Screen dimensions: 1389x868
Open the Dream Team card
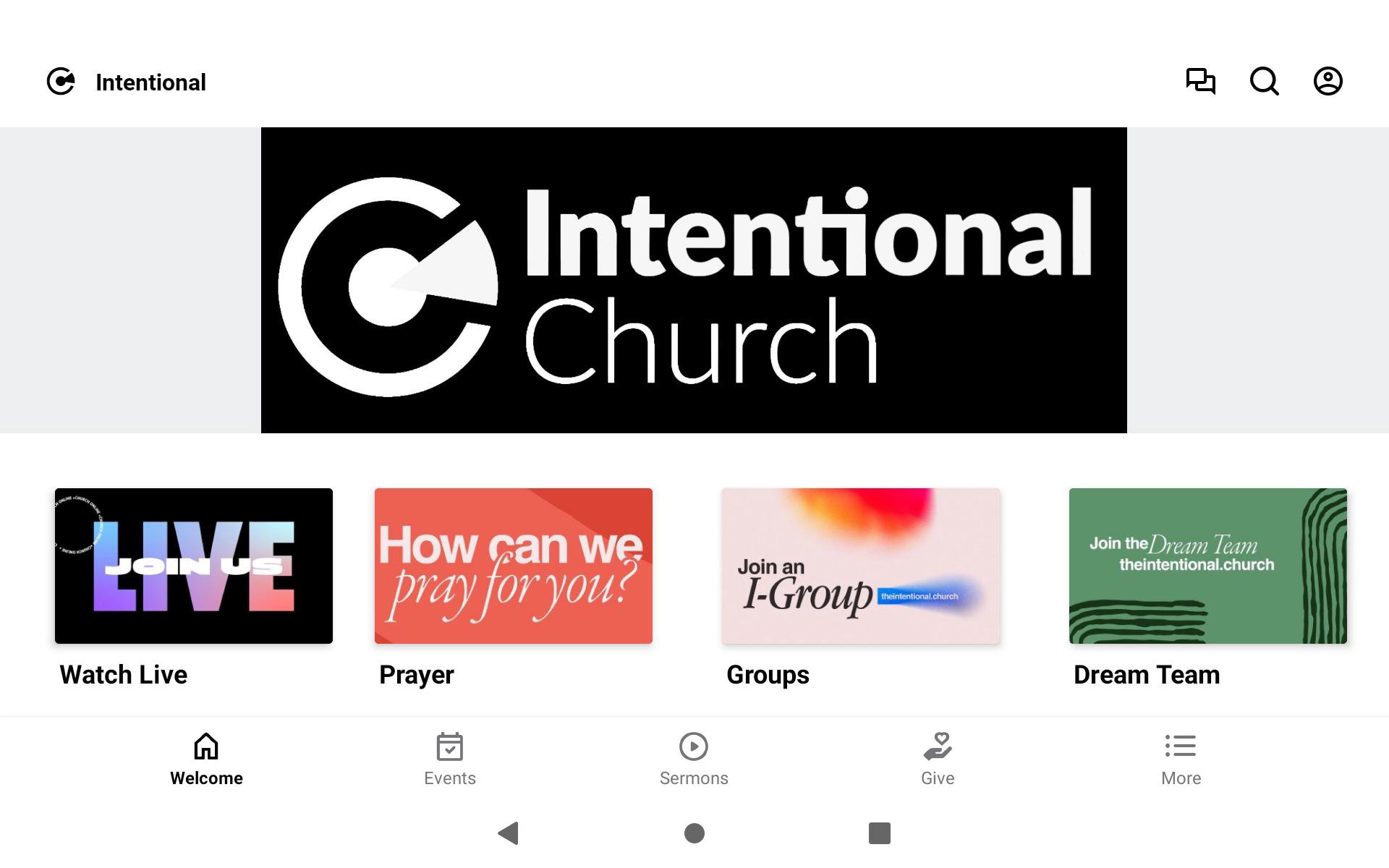click(x=1207, y=566)
